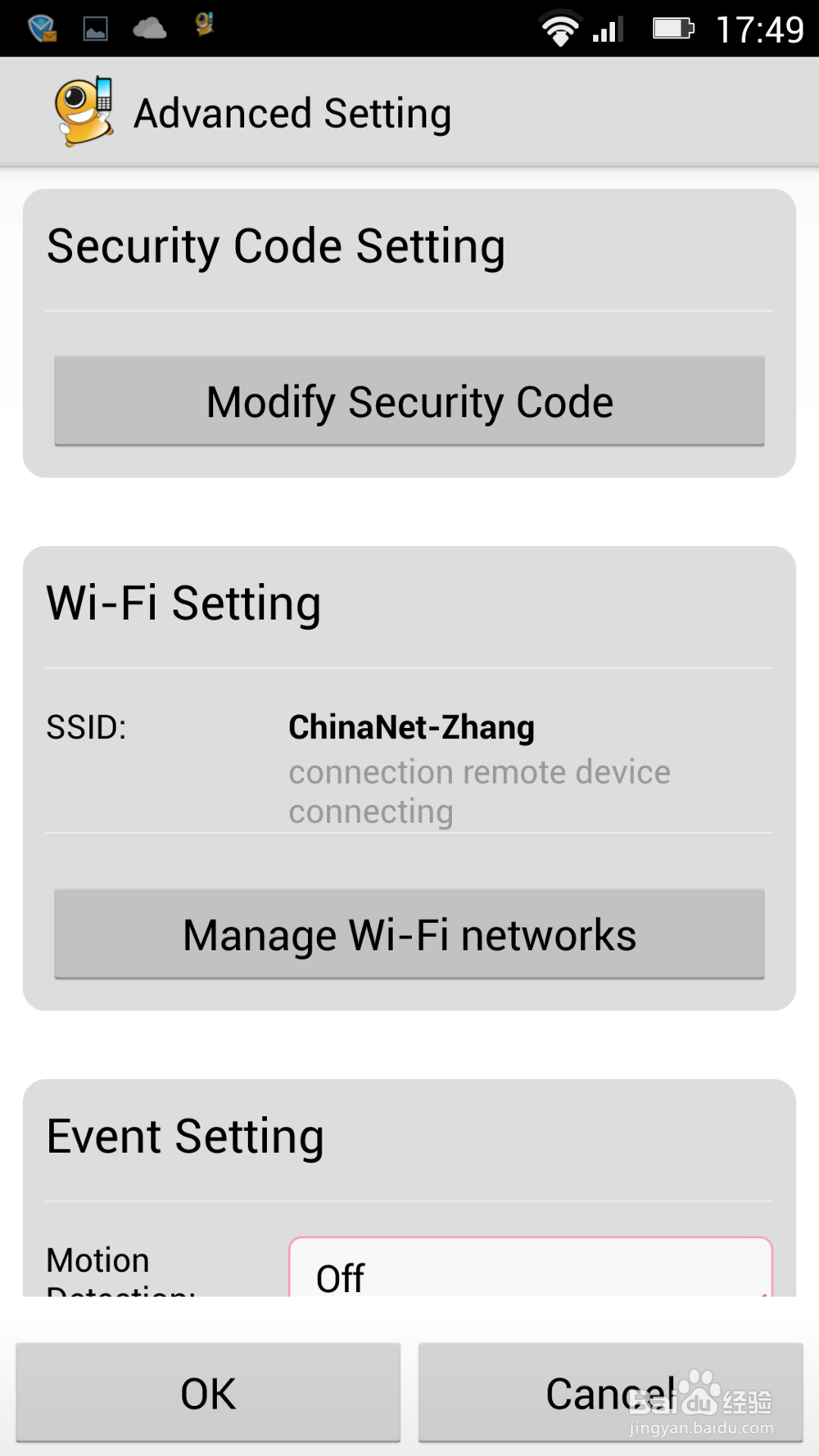Cancel the advanced settings changes
The width and height of the screenshot is (819, 1456).
pos(610,1393)
